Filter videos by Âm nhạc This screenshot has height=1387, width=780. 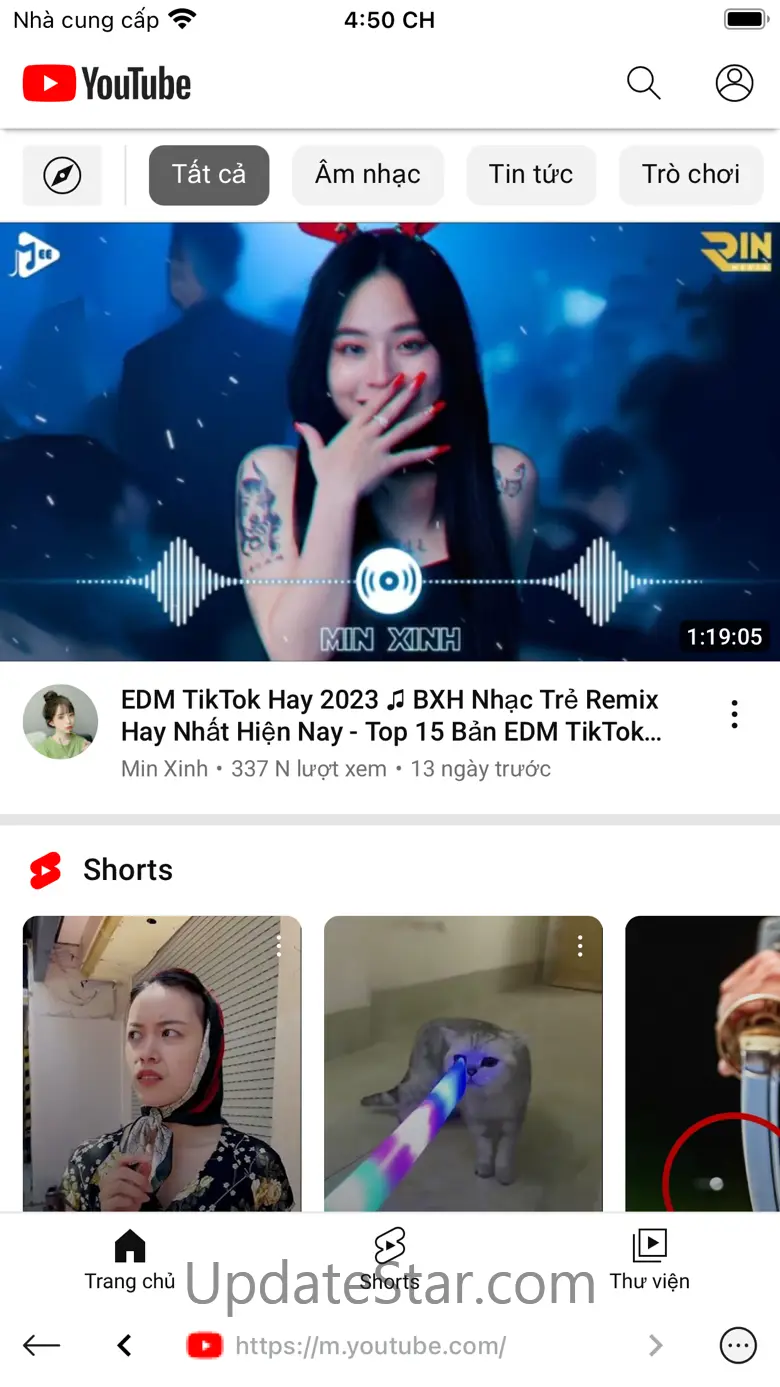[x=367, y=175]
